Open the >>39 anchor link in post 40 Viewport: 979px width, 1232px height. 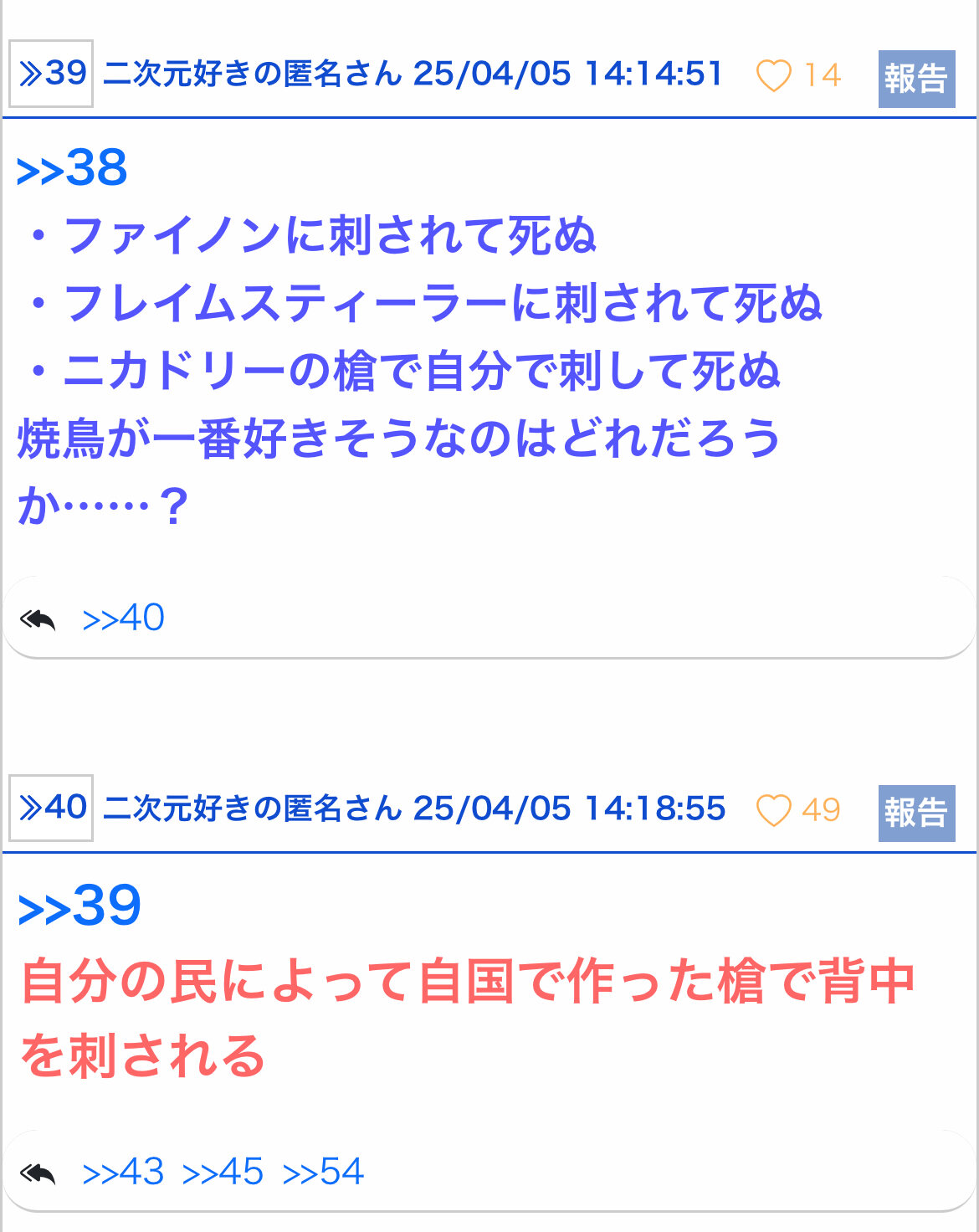point(79,906)
